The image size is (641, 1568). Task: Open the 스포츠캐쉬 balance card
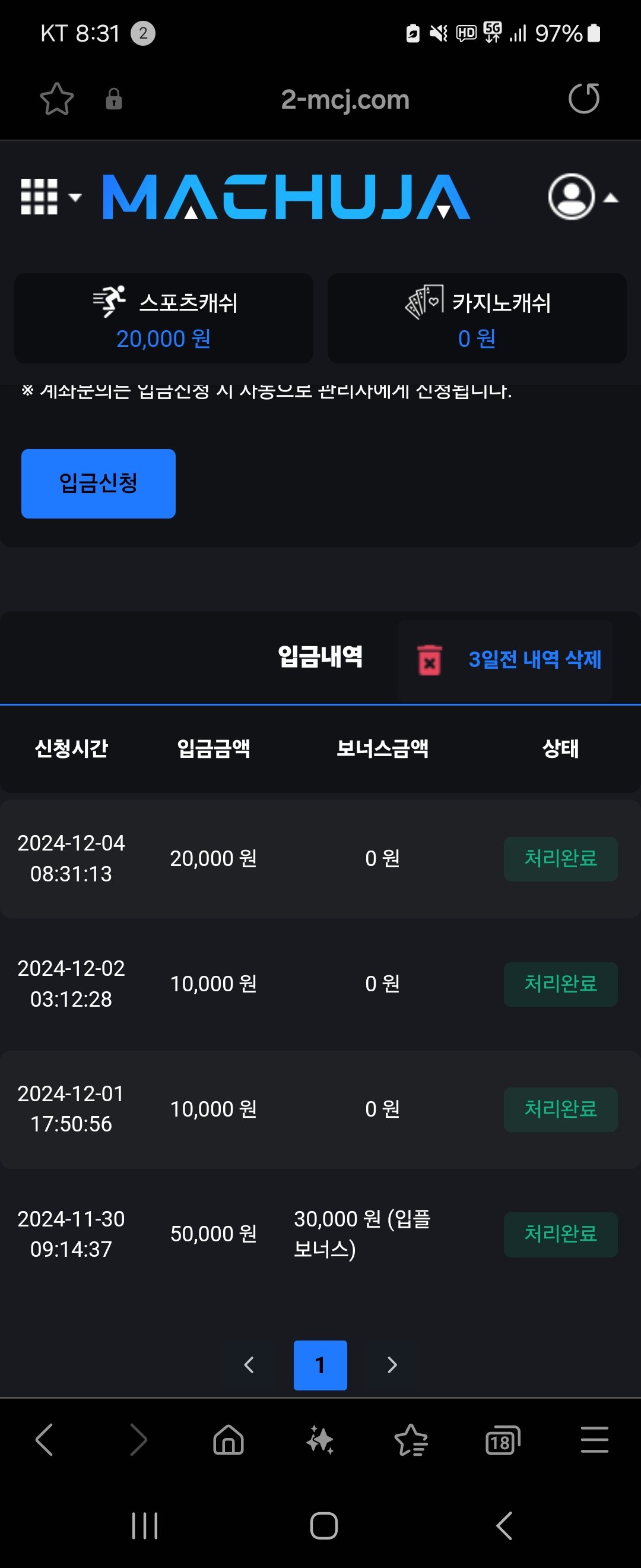pyautogui.click(x=164, y=318)
